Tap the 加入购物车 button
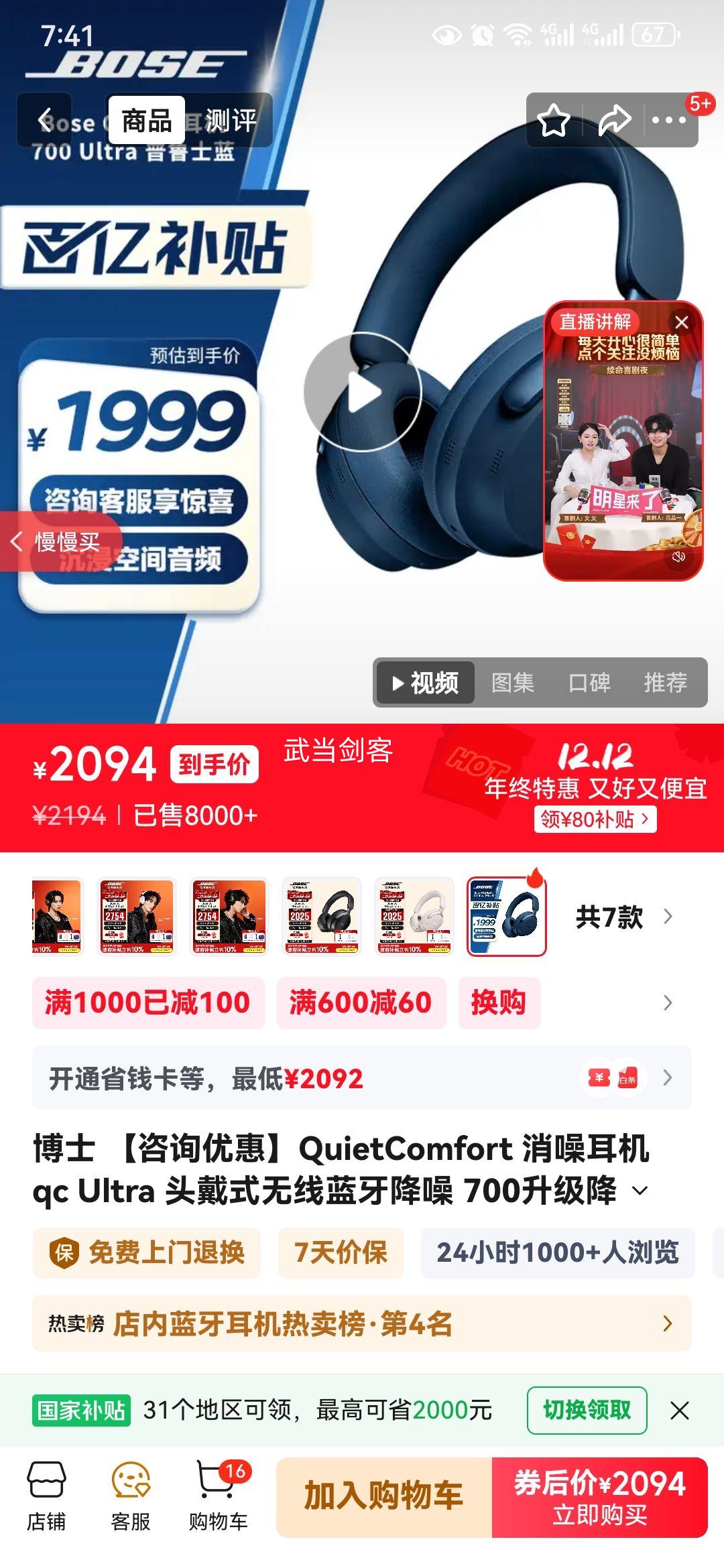 point(385,1494)
